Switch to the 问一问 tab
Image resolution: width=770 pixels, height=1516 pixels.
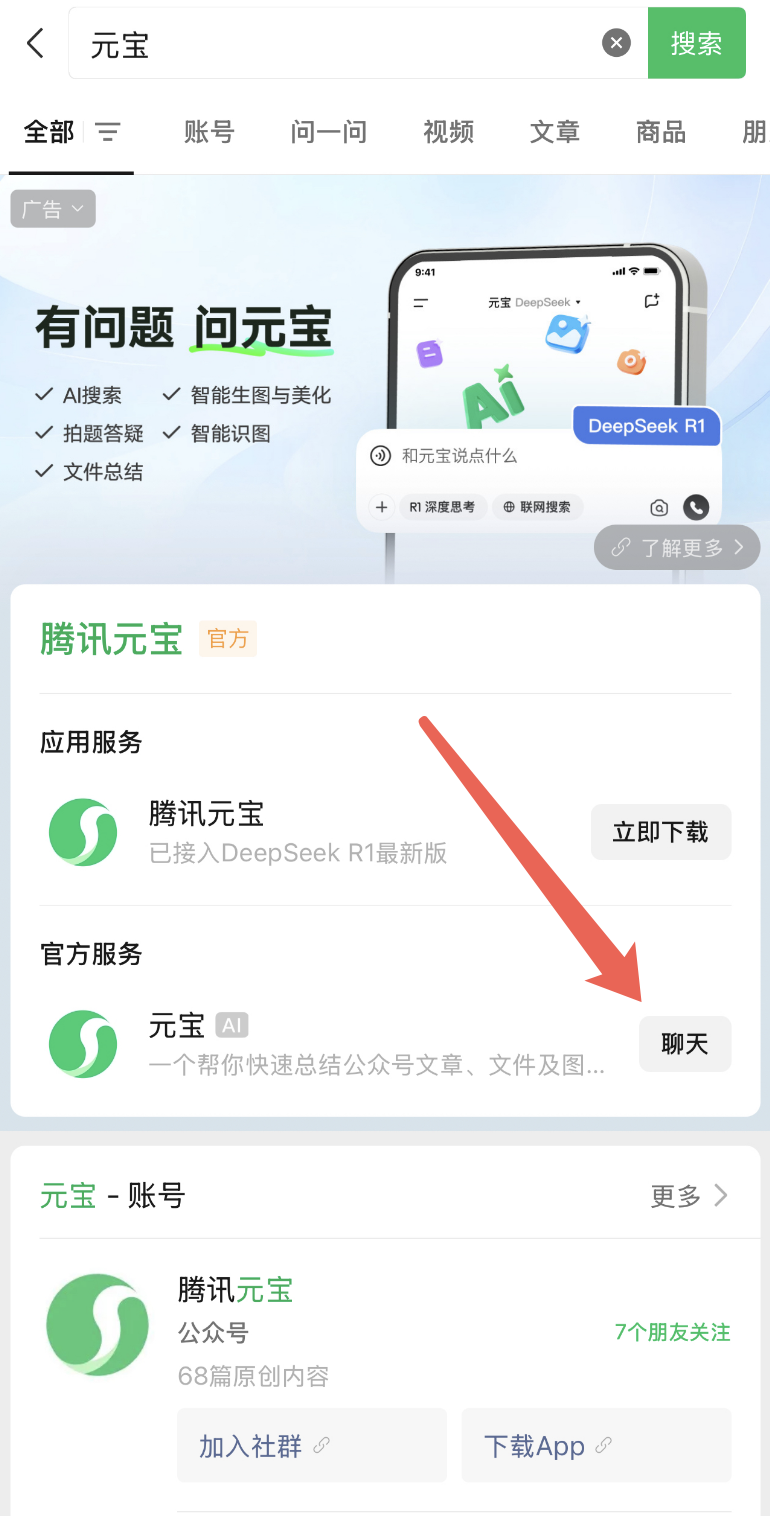[x=329, y=132]
